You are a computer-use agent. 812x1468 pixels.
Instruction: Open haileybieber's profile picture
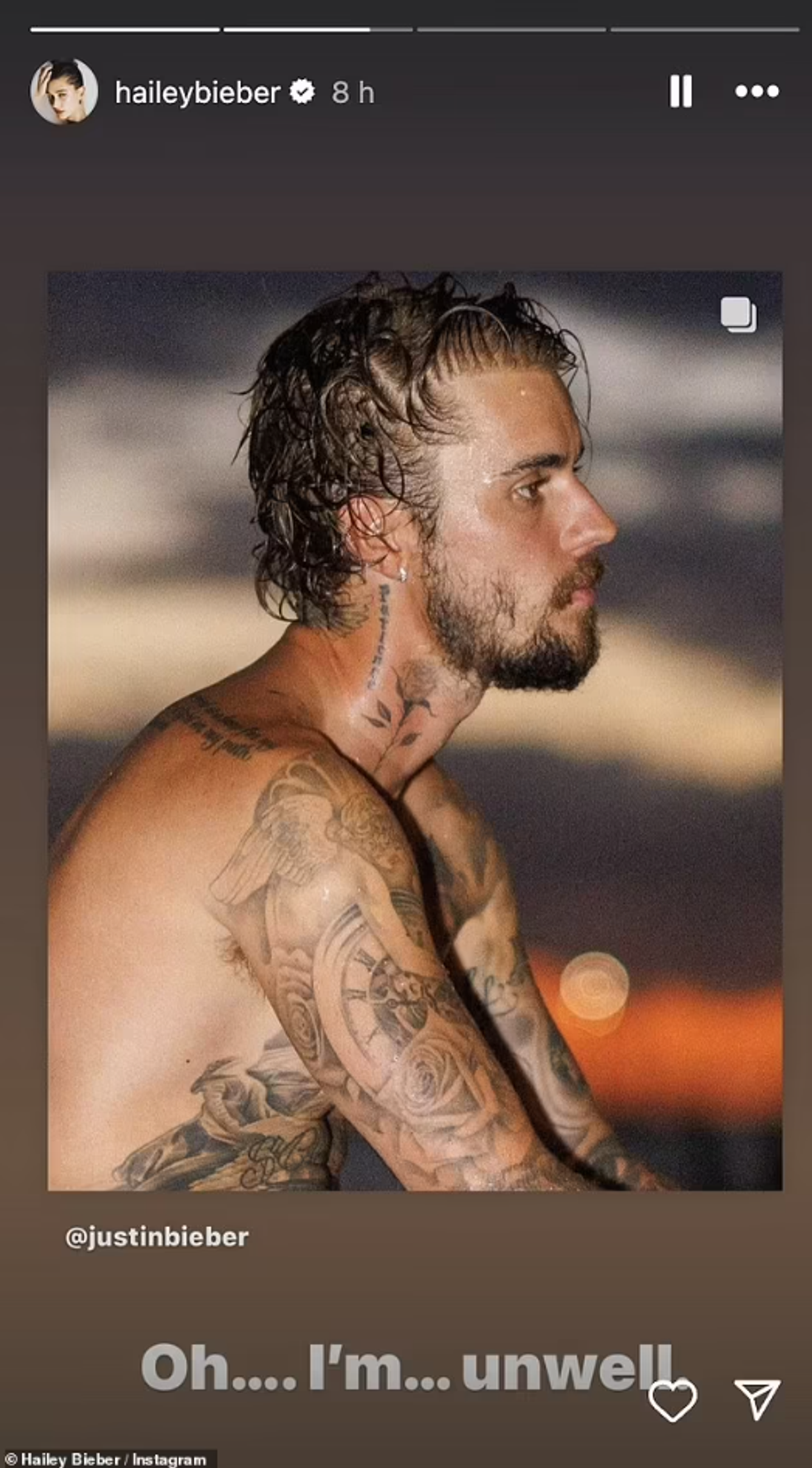pyautogui.click(x=63, y=92)
